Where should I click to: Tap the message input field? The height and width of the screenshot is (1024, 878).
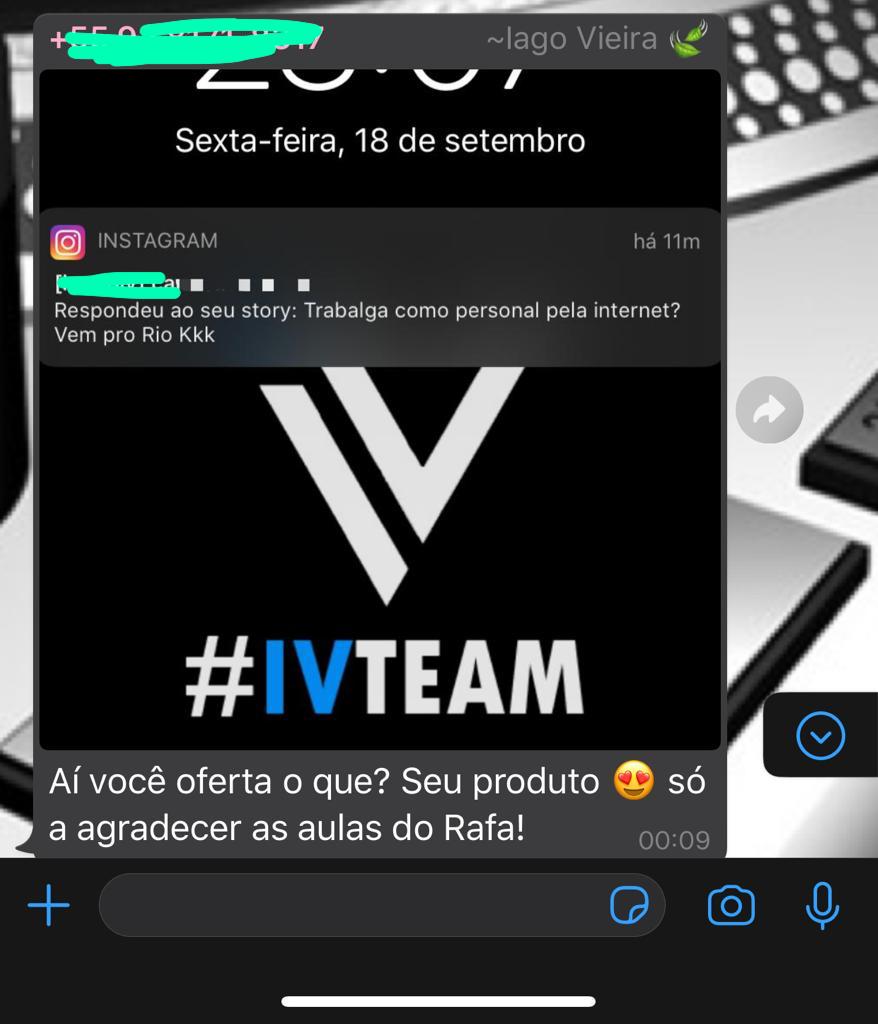pos(350,906)
